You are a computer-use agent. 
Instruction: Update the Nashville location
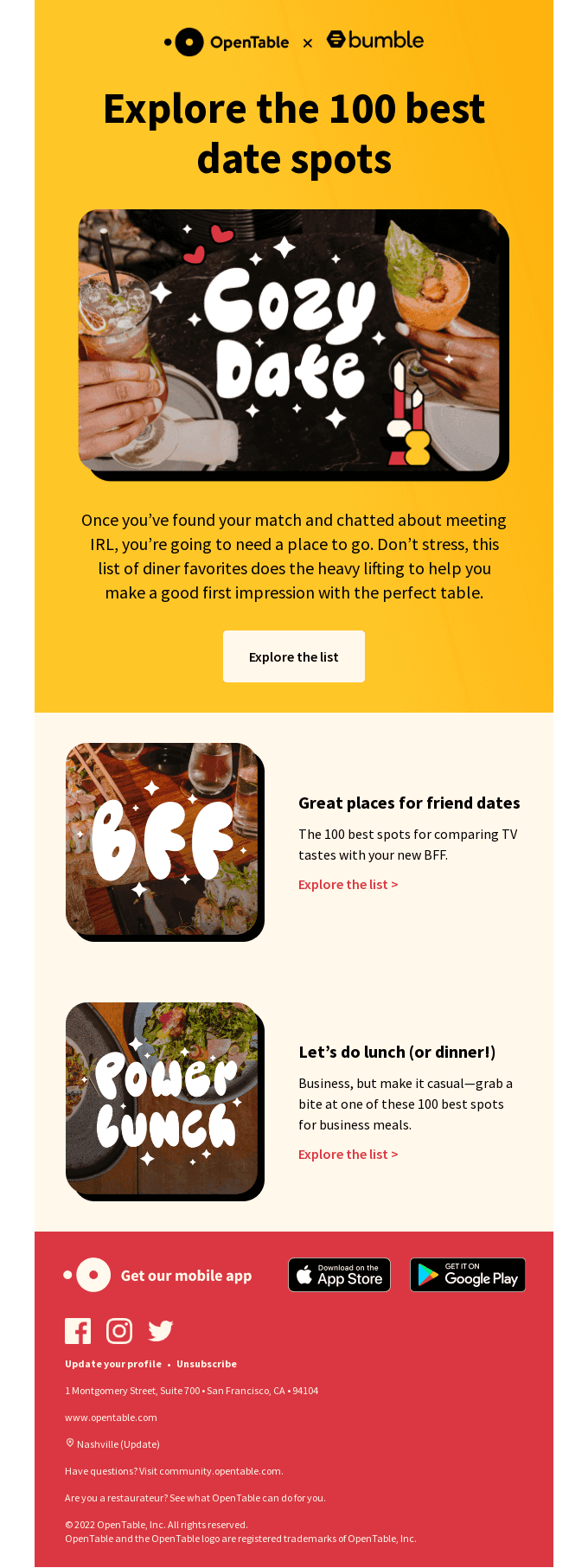(139, 1444)
